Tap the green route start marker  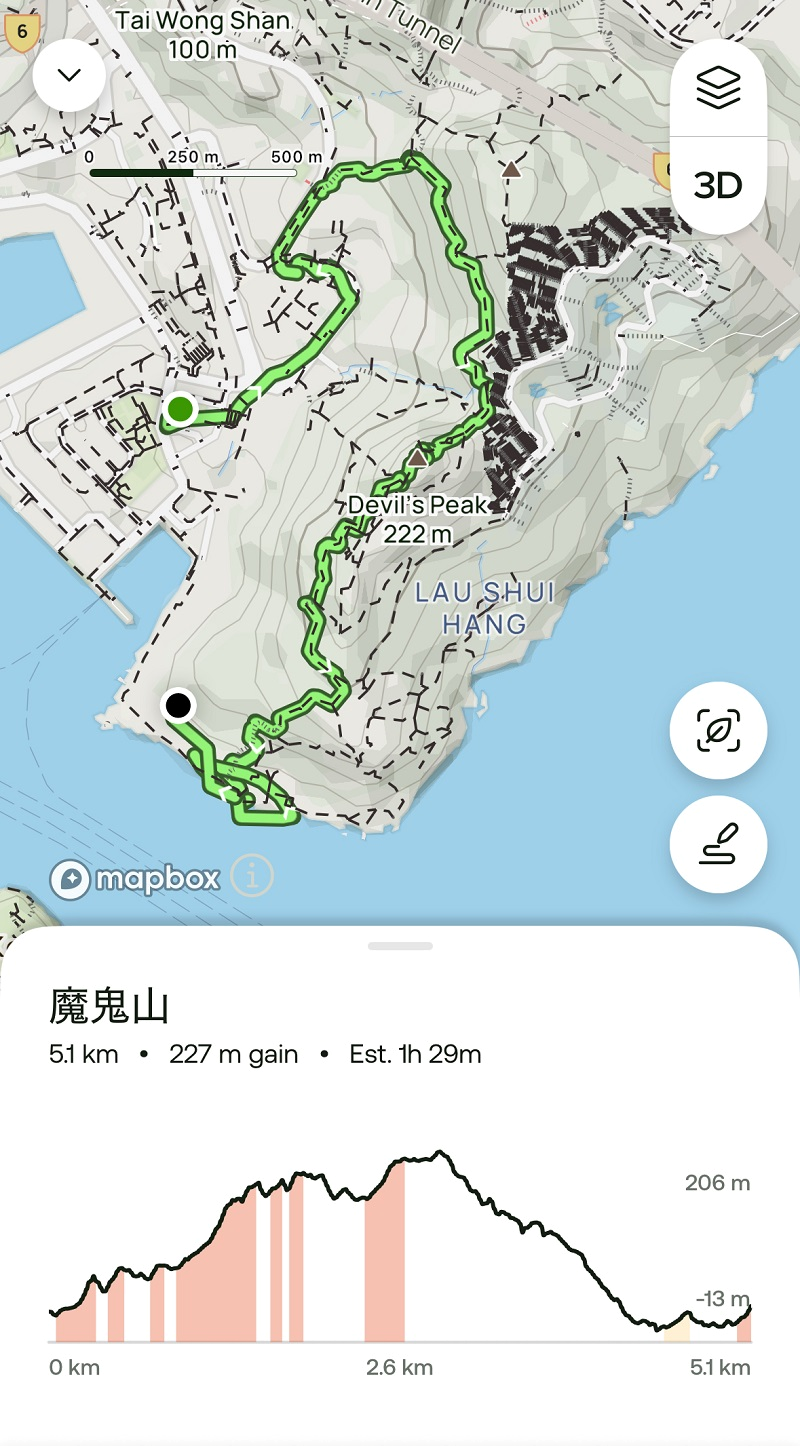pos(180,409)
